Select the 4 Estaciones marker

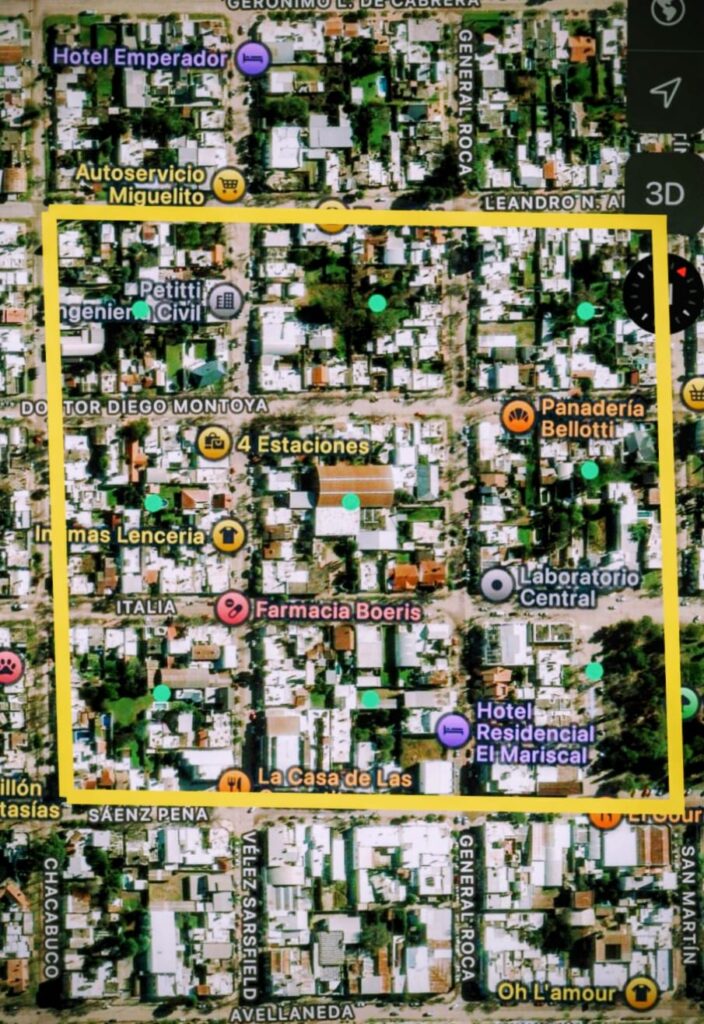[214, 443]
